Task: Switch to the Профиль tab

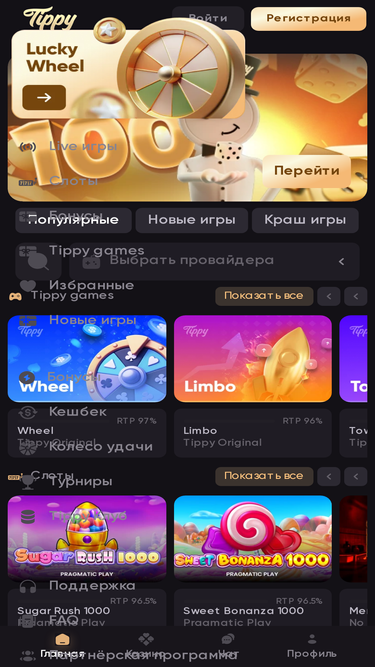Action: [312, 646]
